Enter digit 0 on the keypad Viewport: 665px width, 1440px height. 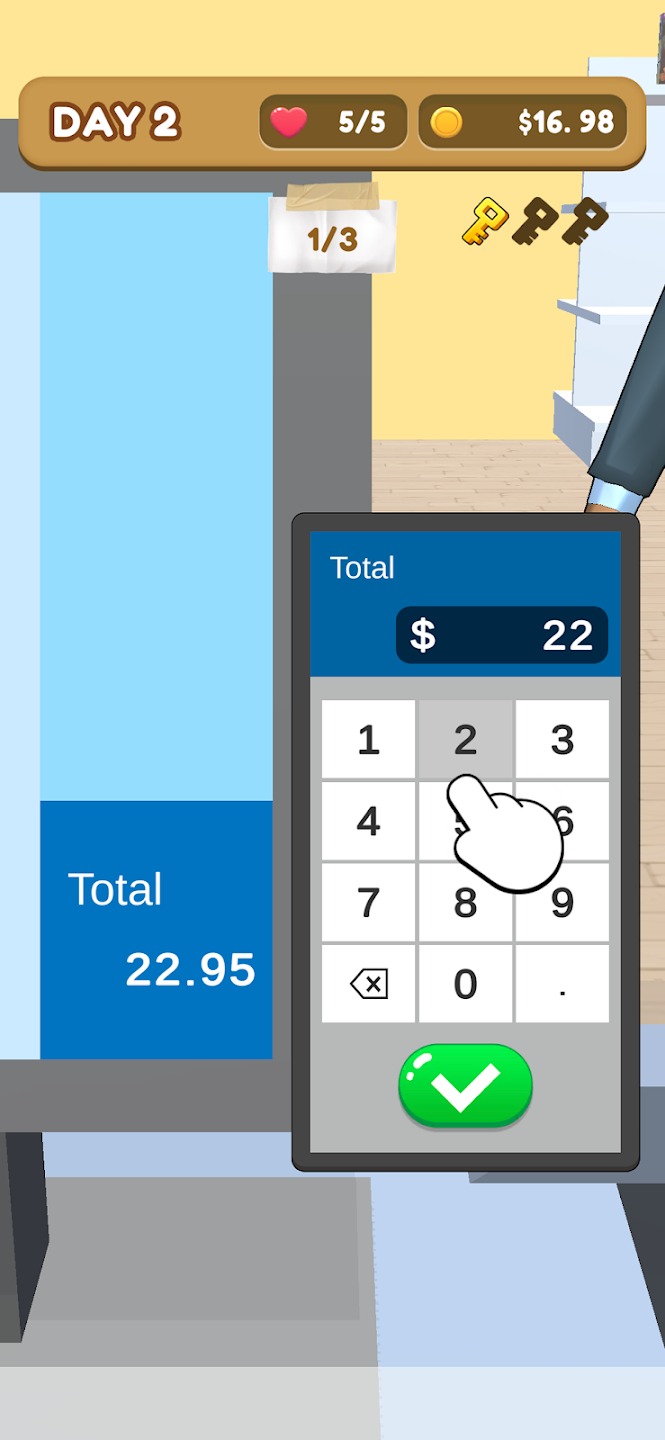465,984
